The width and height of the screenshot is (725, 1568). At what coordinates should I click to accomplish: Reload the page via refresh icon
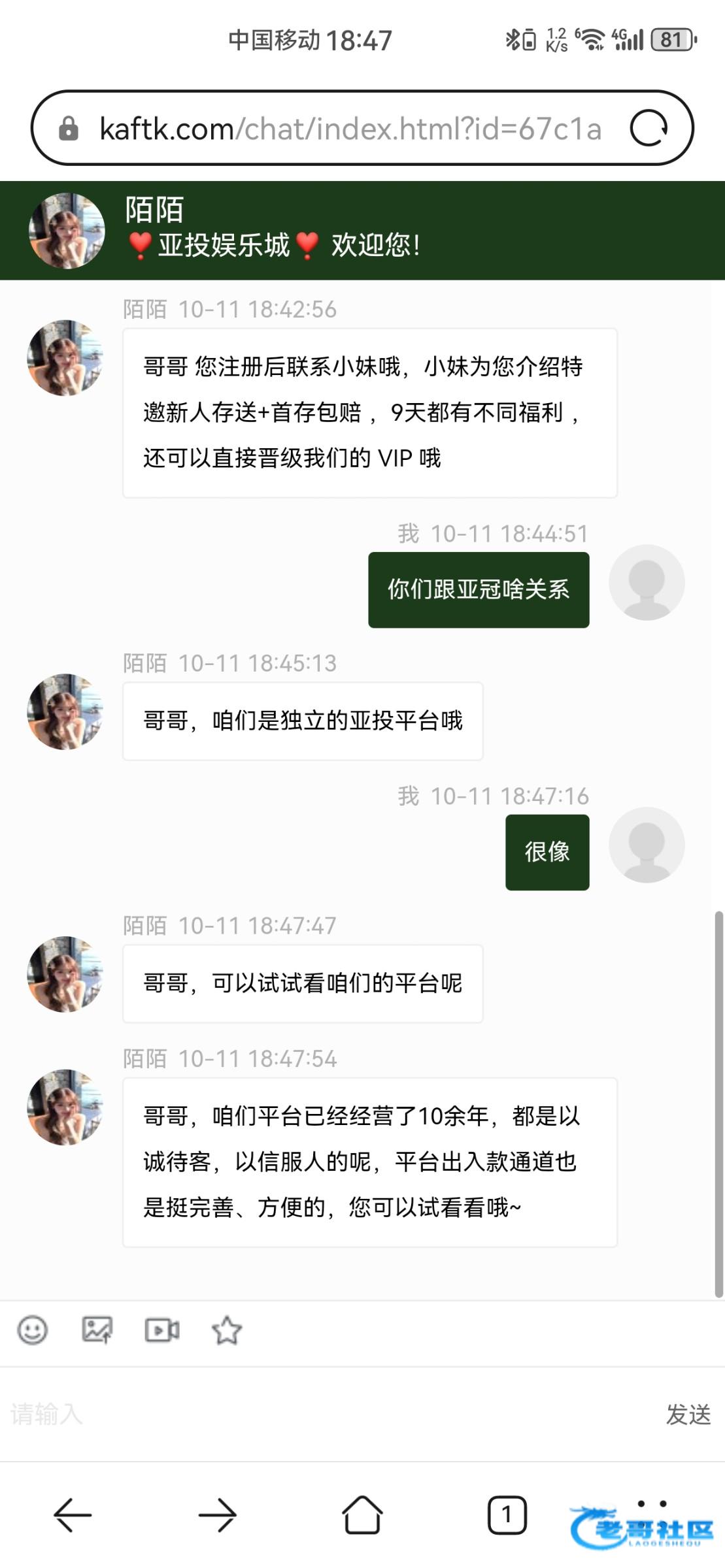648,128
